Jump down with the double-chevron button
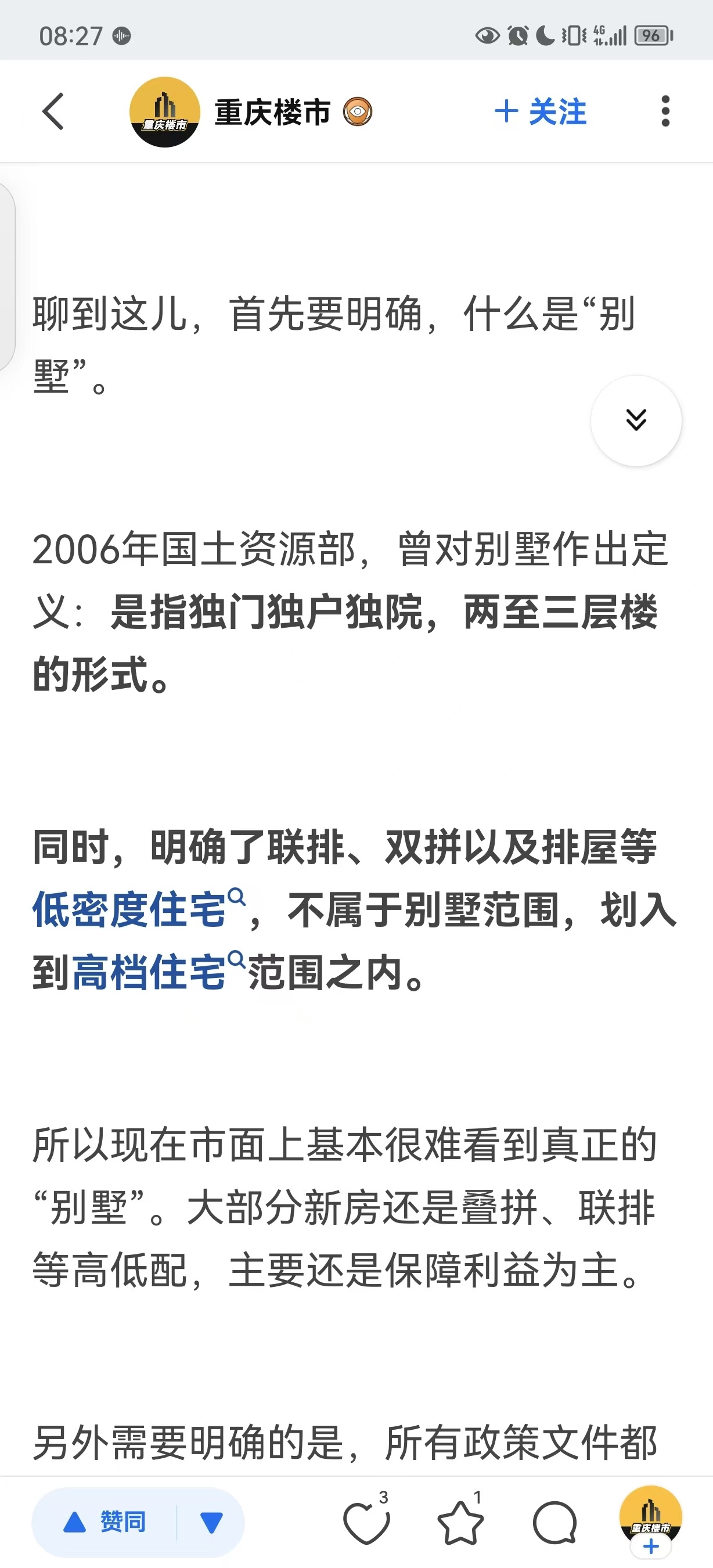Screen dimensions: 713x1568 (636, 420)
